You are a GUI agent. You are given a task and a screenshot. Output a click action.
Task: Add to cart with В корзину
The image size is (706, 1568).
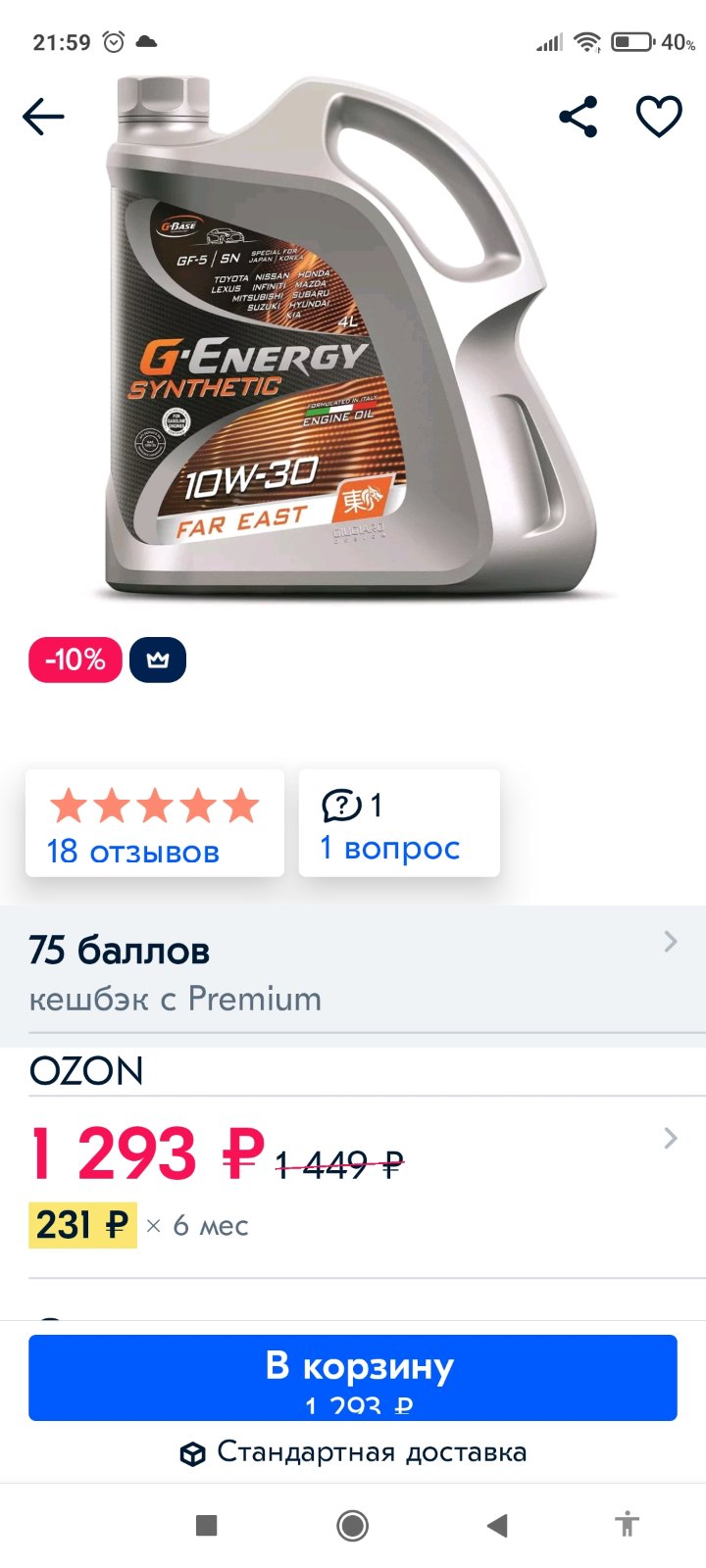[353, 1377]
